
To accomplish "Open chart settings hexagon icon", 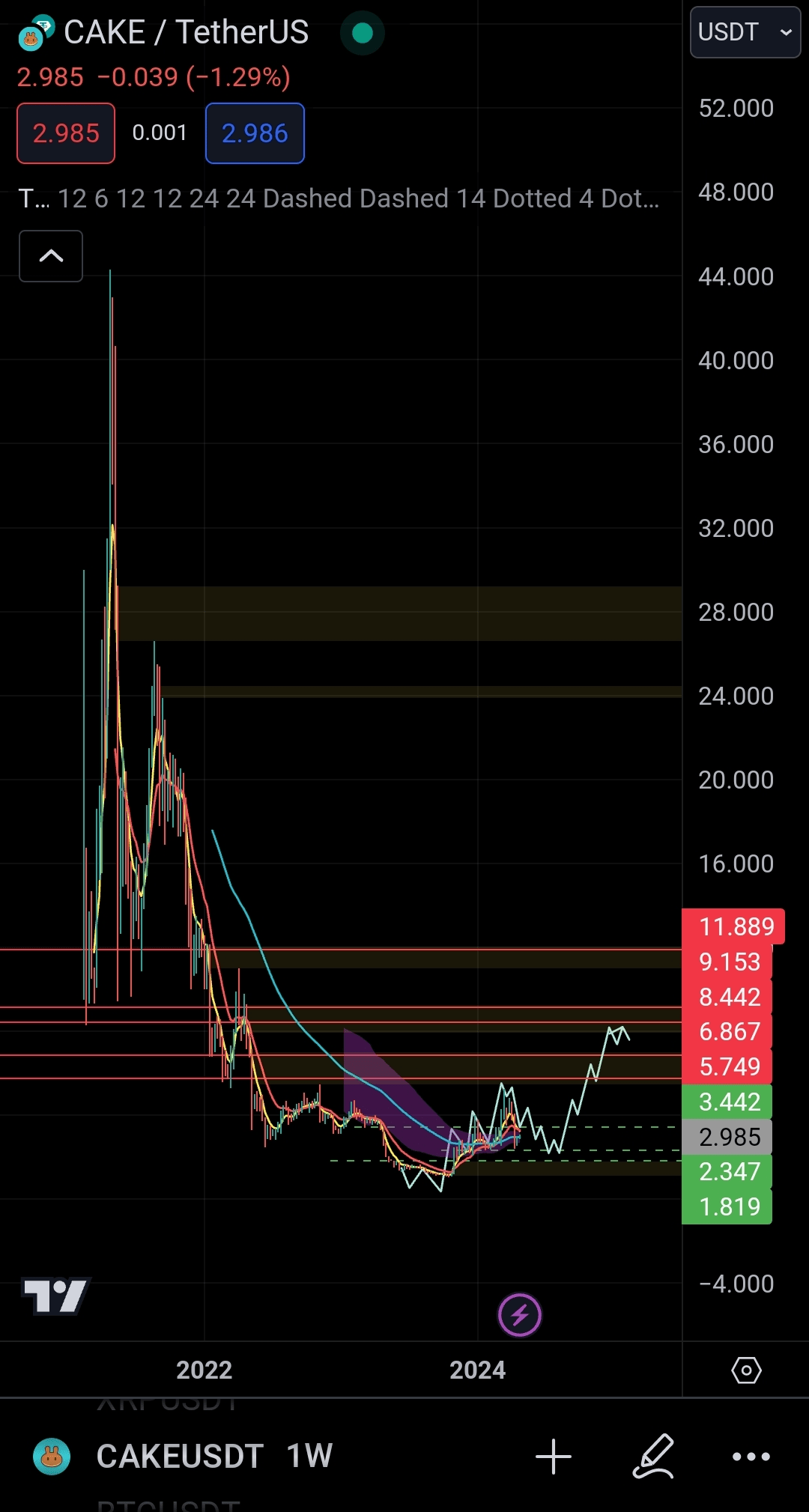I will (746, 1370).
